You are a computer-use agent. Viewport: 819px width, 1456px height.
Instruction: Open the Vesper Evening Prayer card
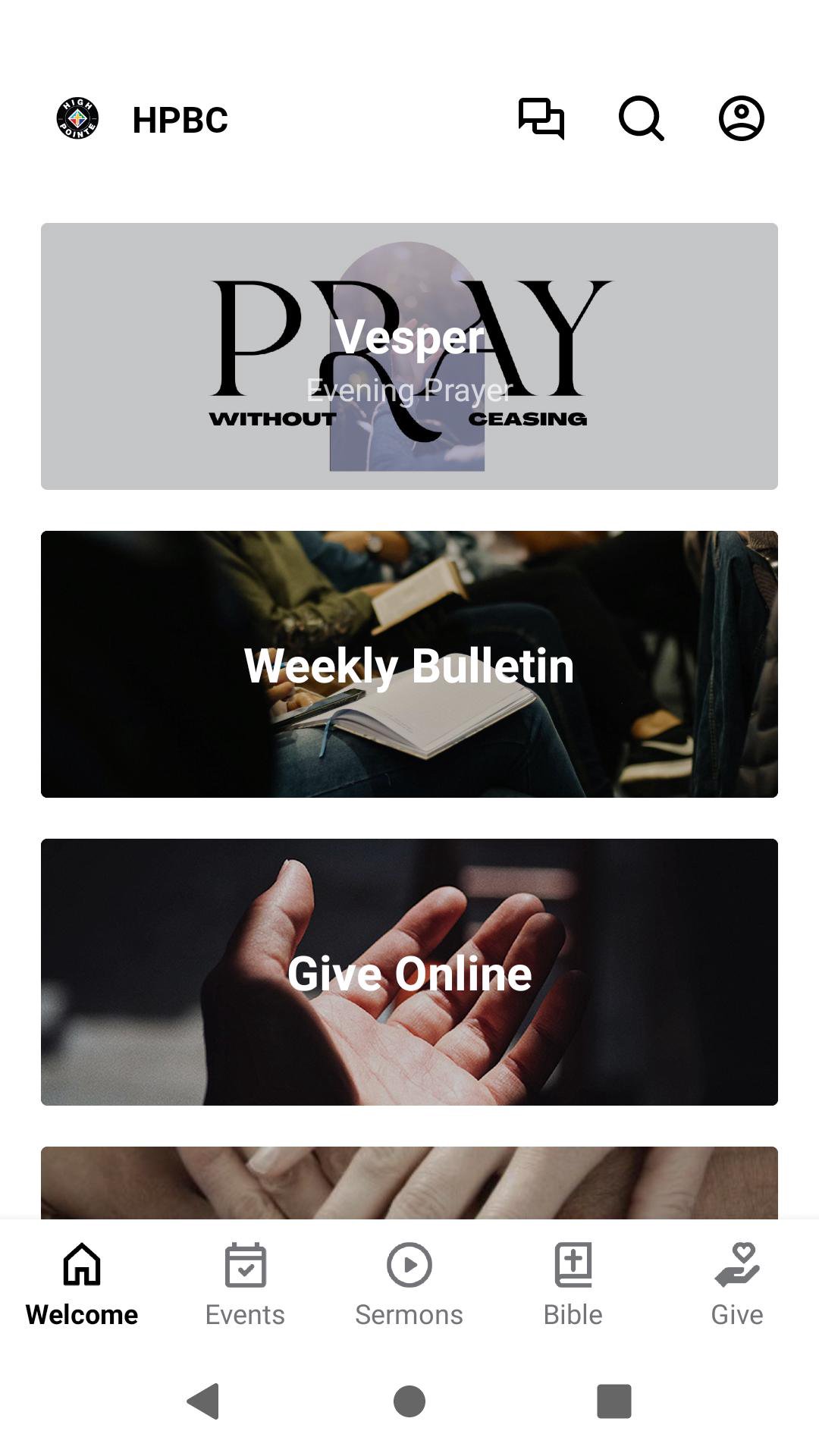point(409,356)
